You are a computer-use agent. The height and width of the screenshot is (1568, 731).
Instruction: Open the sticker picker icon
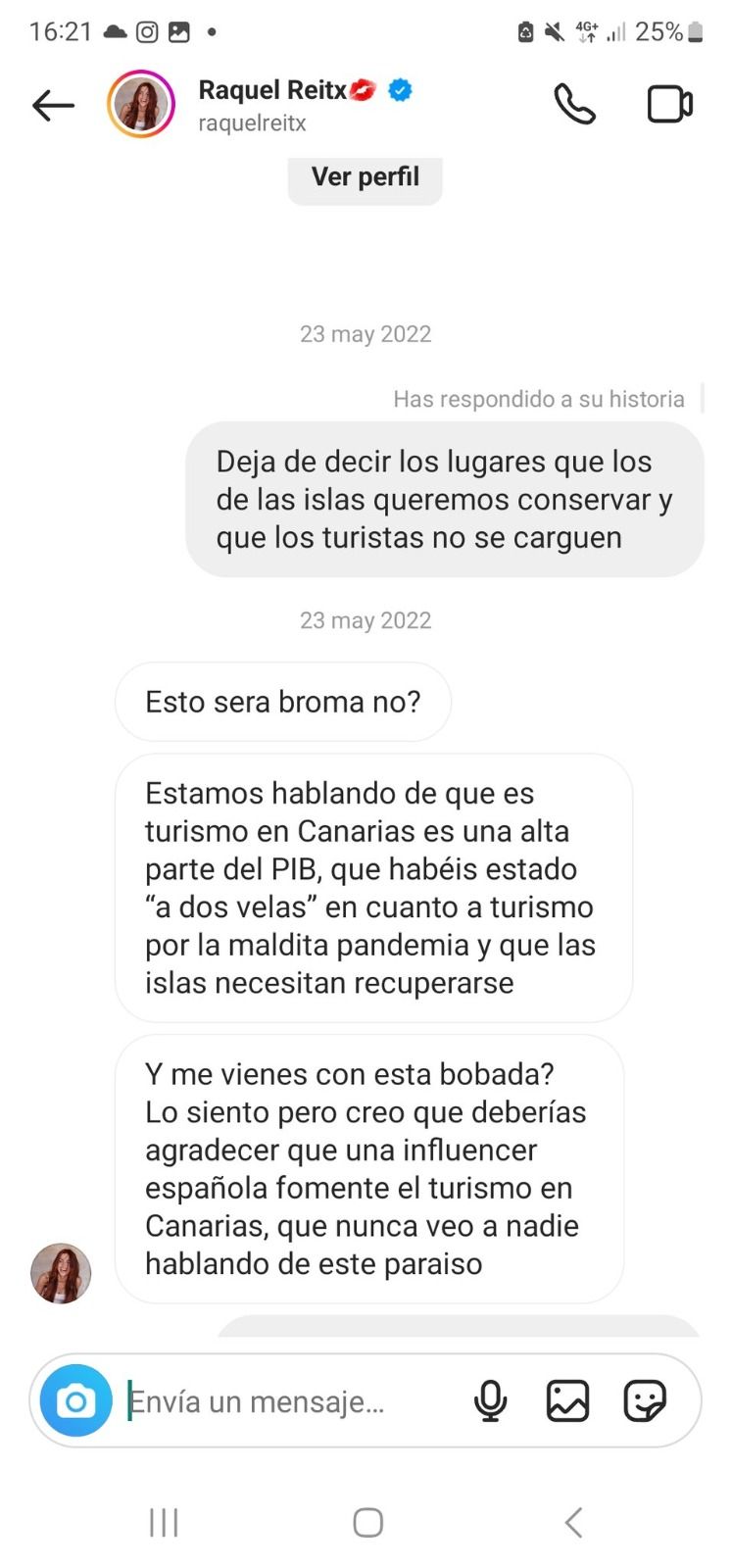(x=646, y=1400)
